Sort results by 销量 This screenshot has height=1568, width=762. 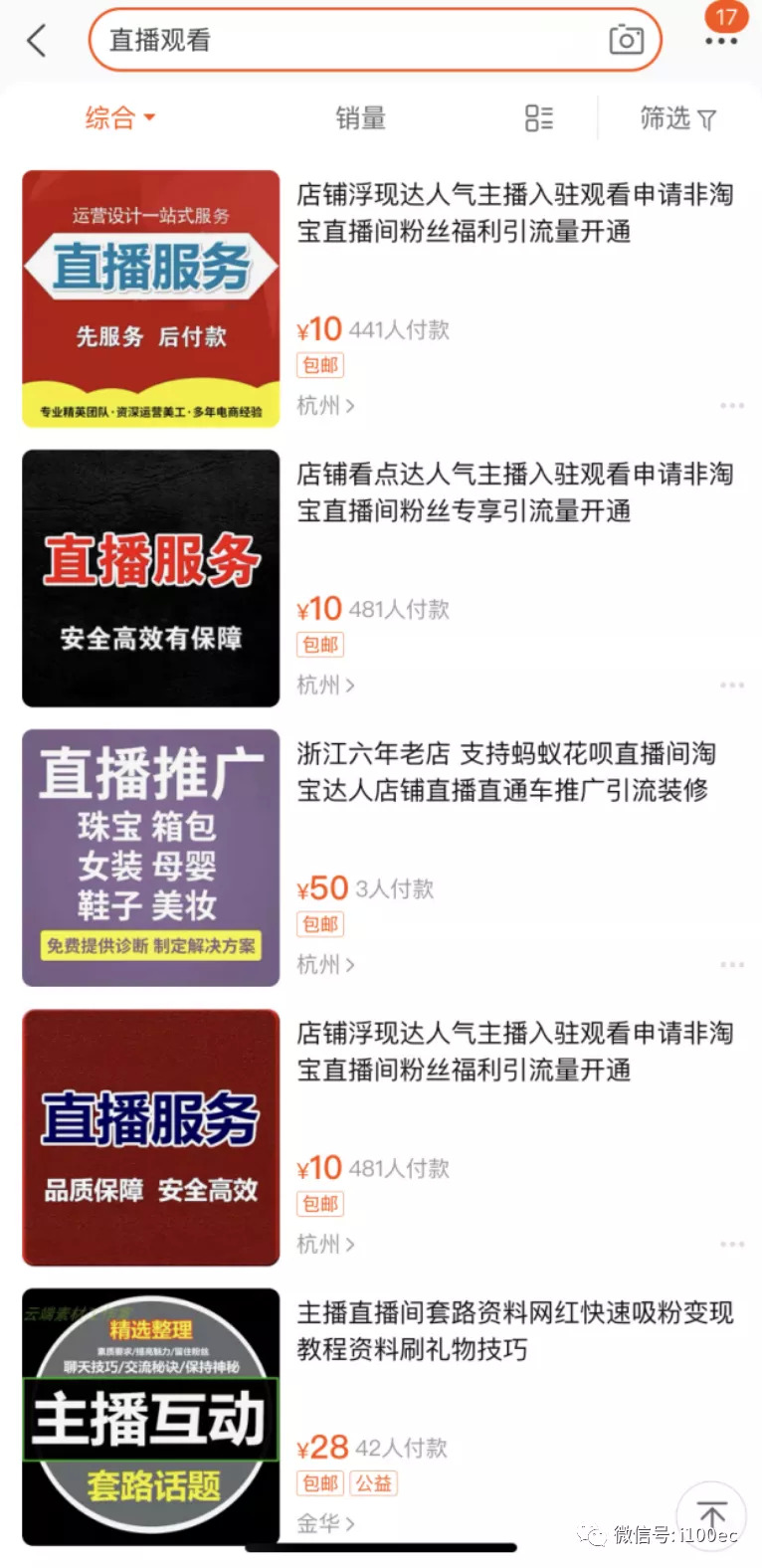[x=360, y=119]
